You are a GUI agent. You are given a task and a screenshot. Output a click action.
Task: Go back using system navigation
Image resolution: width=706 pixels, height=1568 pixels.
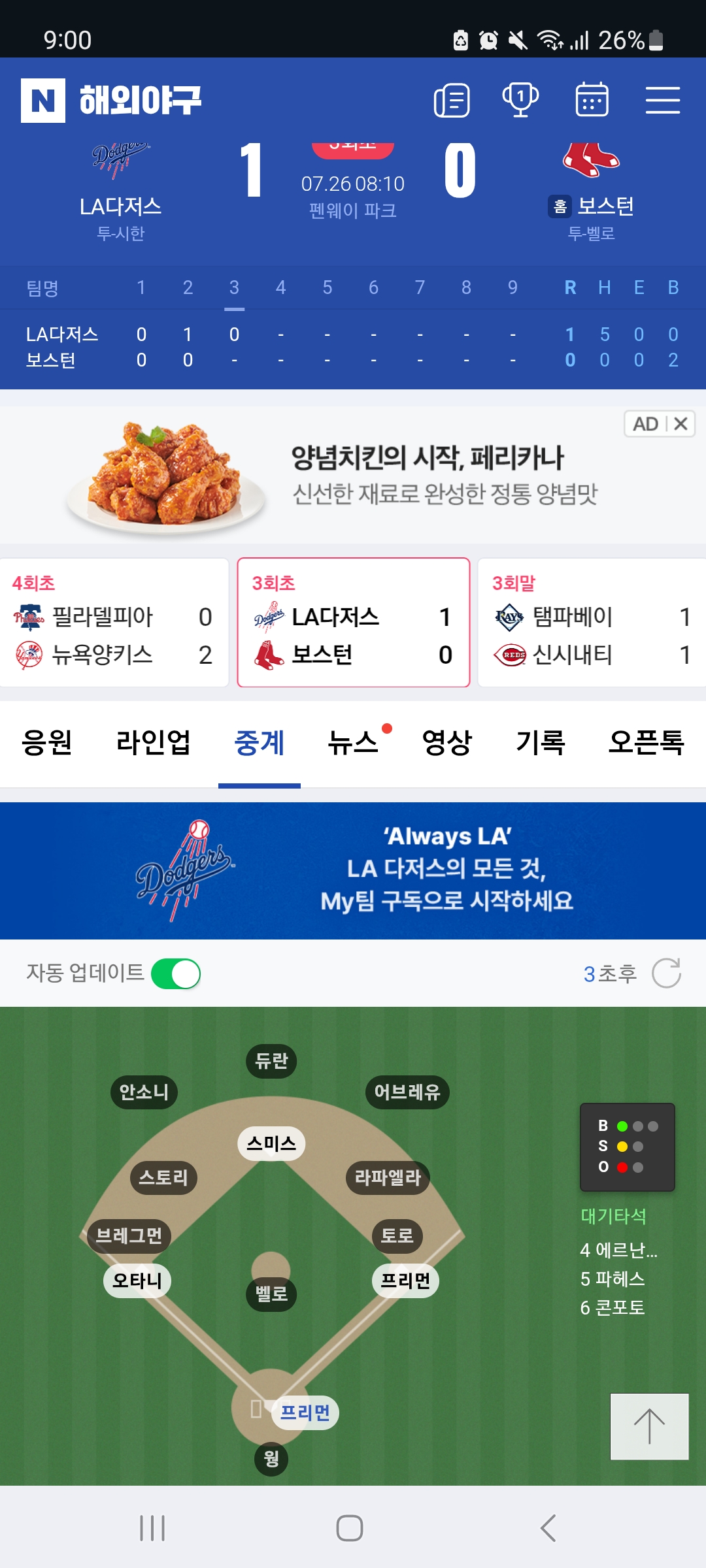(x=548, y=1528)
